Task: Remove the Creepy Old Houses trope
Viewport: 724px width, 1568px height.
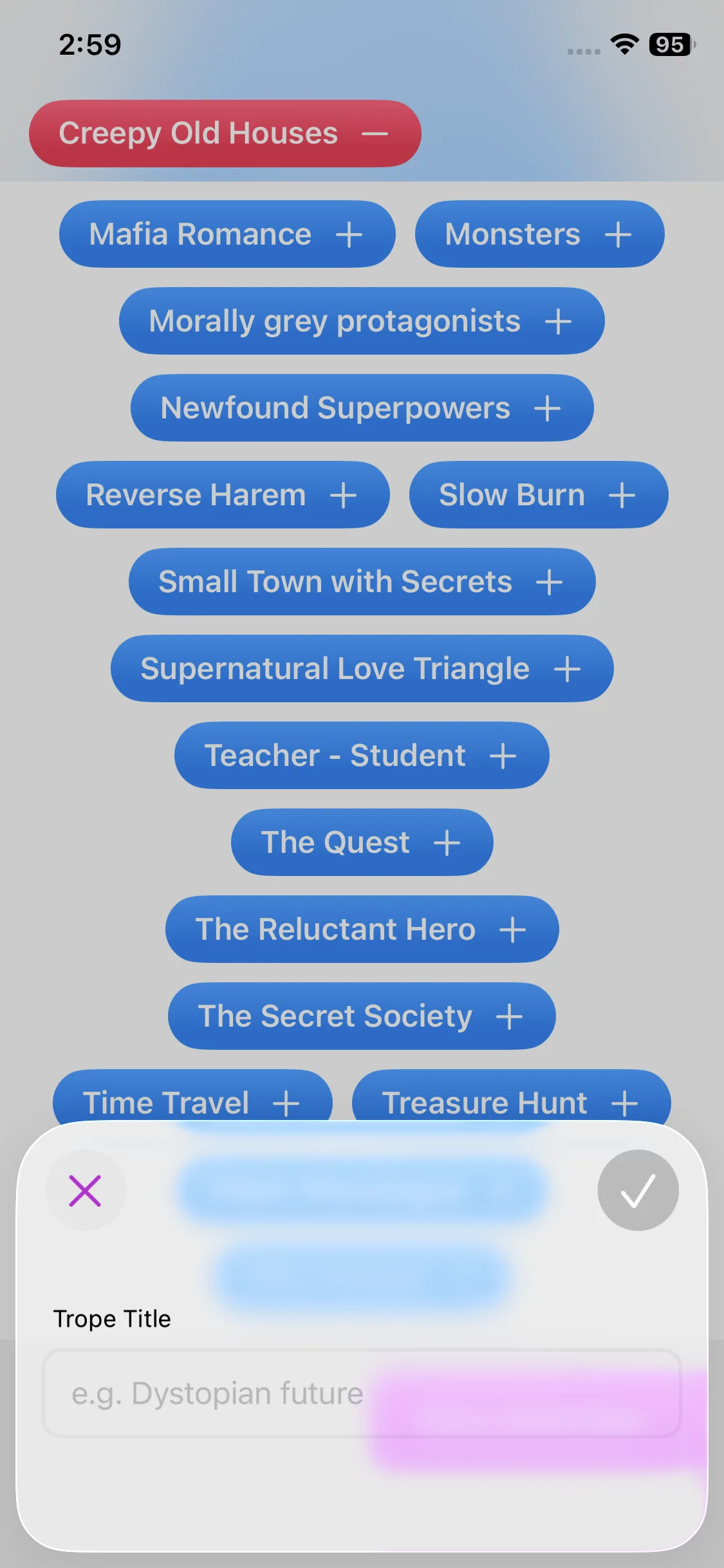Action: 225,134
